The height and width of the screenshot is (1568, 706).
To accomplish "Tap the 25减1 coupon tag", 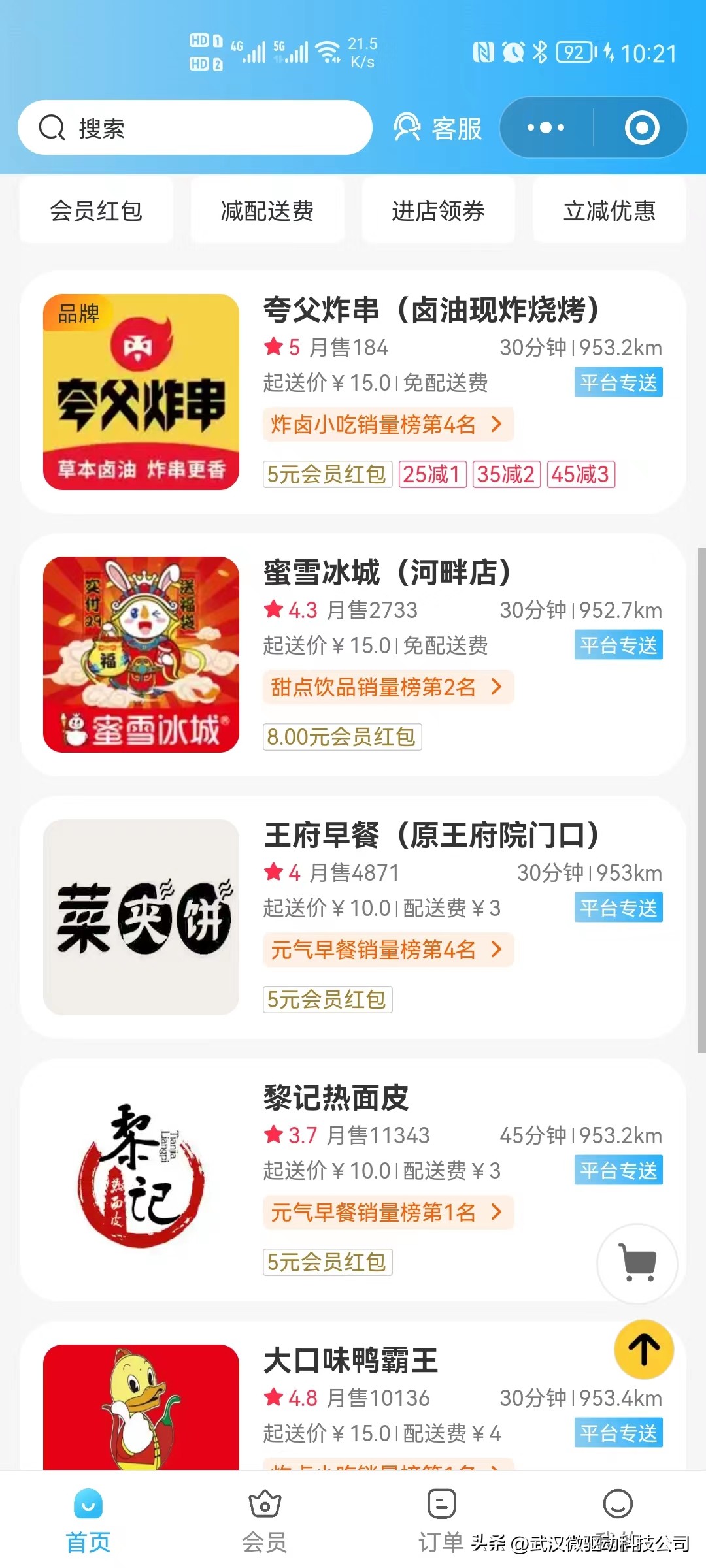I will coord(435,475).
